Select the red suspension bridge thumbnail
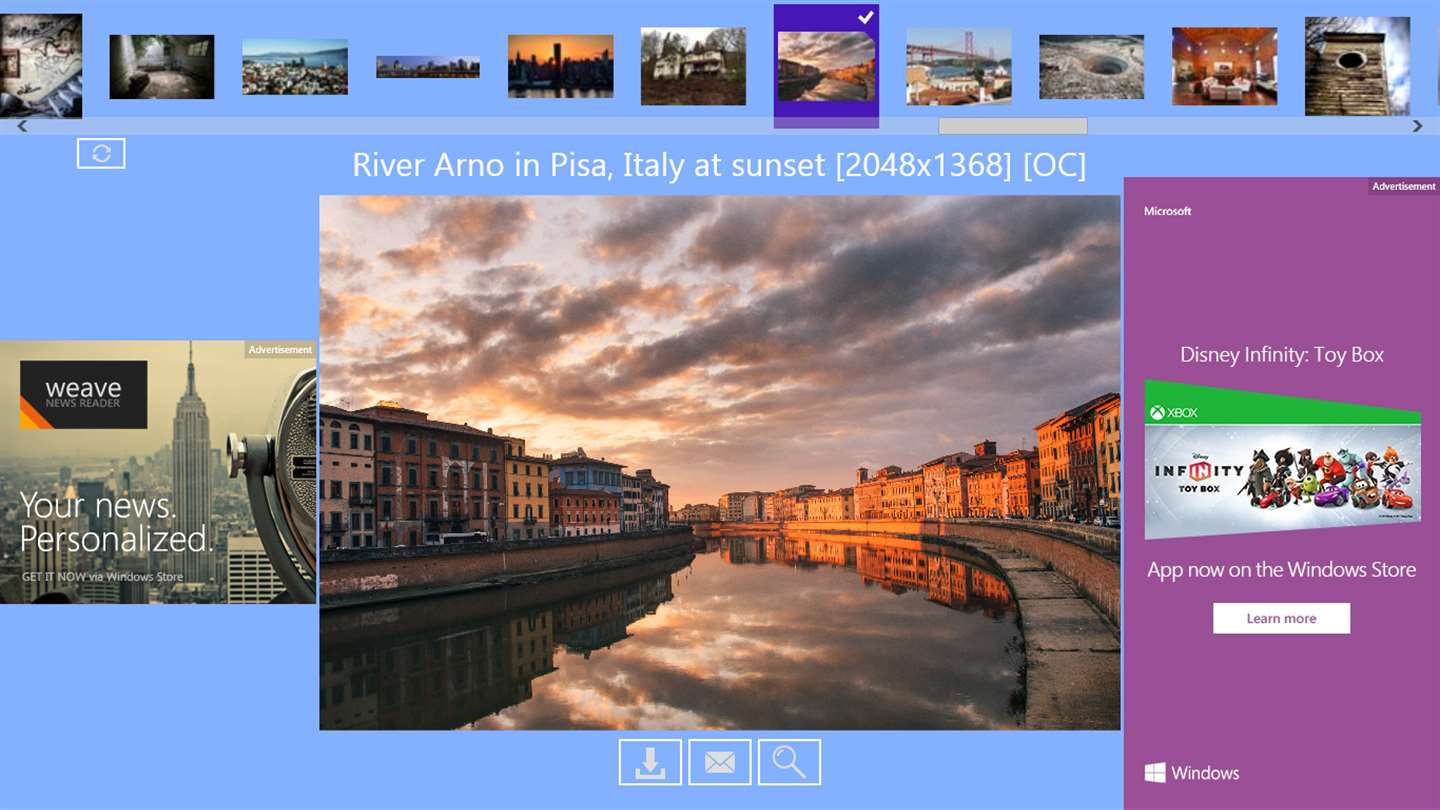The image size is (1440, 810). [x=958, y=66]
